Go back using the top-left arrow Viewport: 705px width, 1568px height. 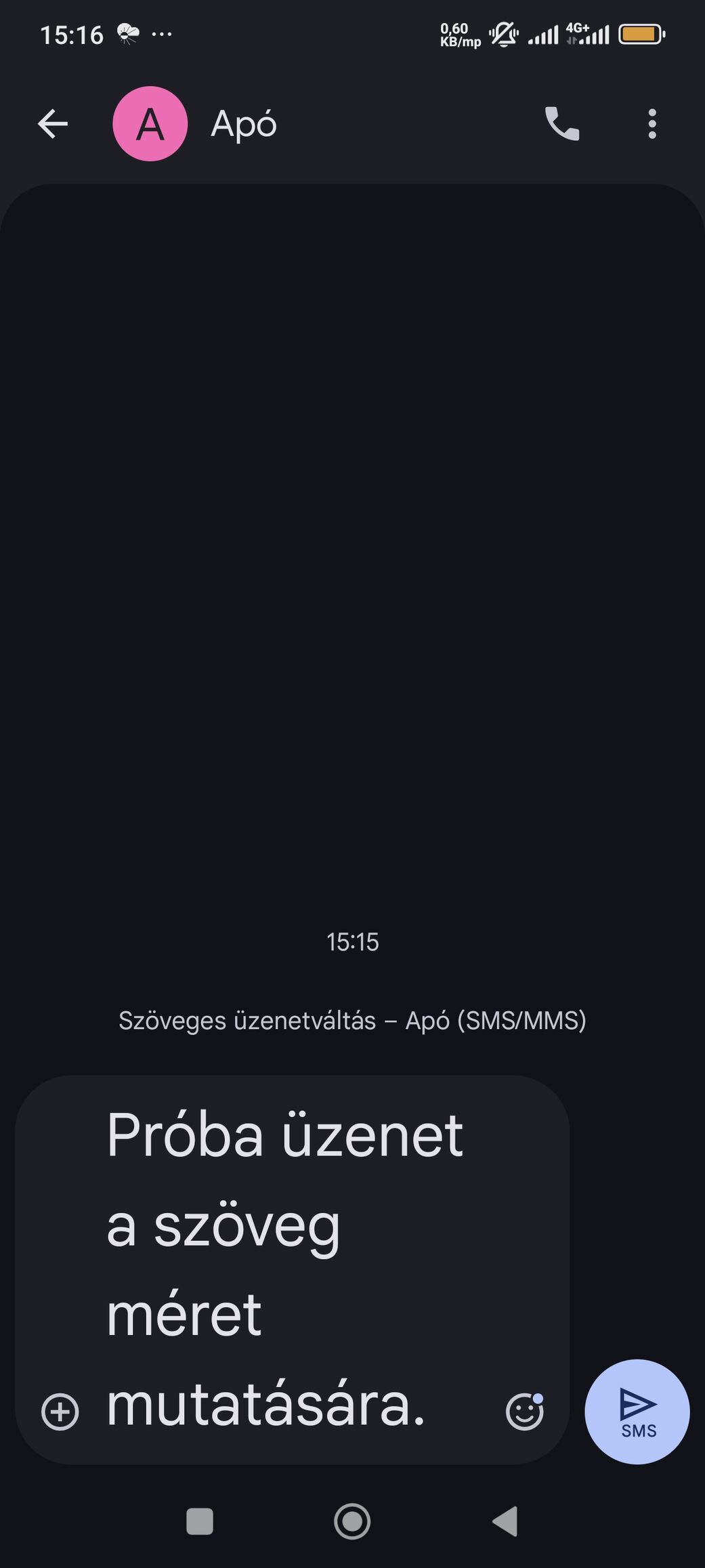[x=53, y=124]
